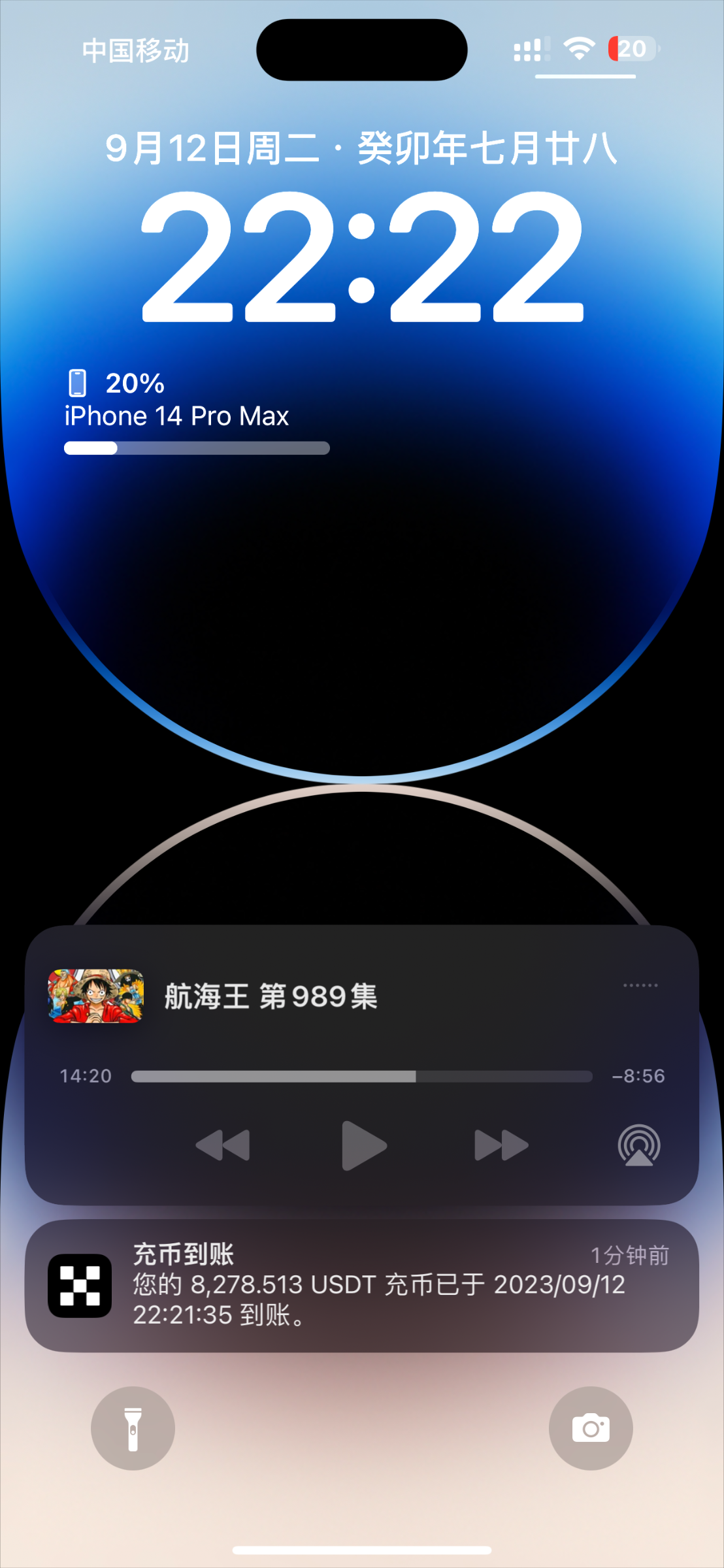Launch the camera from lock screen
Image resolution: width=724 pixels, height=1568 pixels.
[x=591, y=1428]
